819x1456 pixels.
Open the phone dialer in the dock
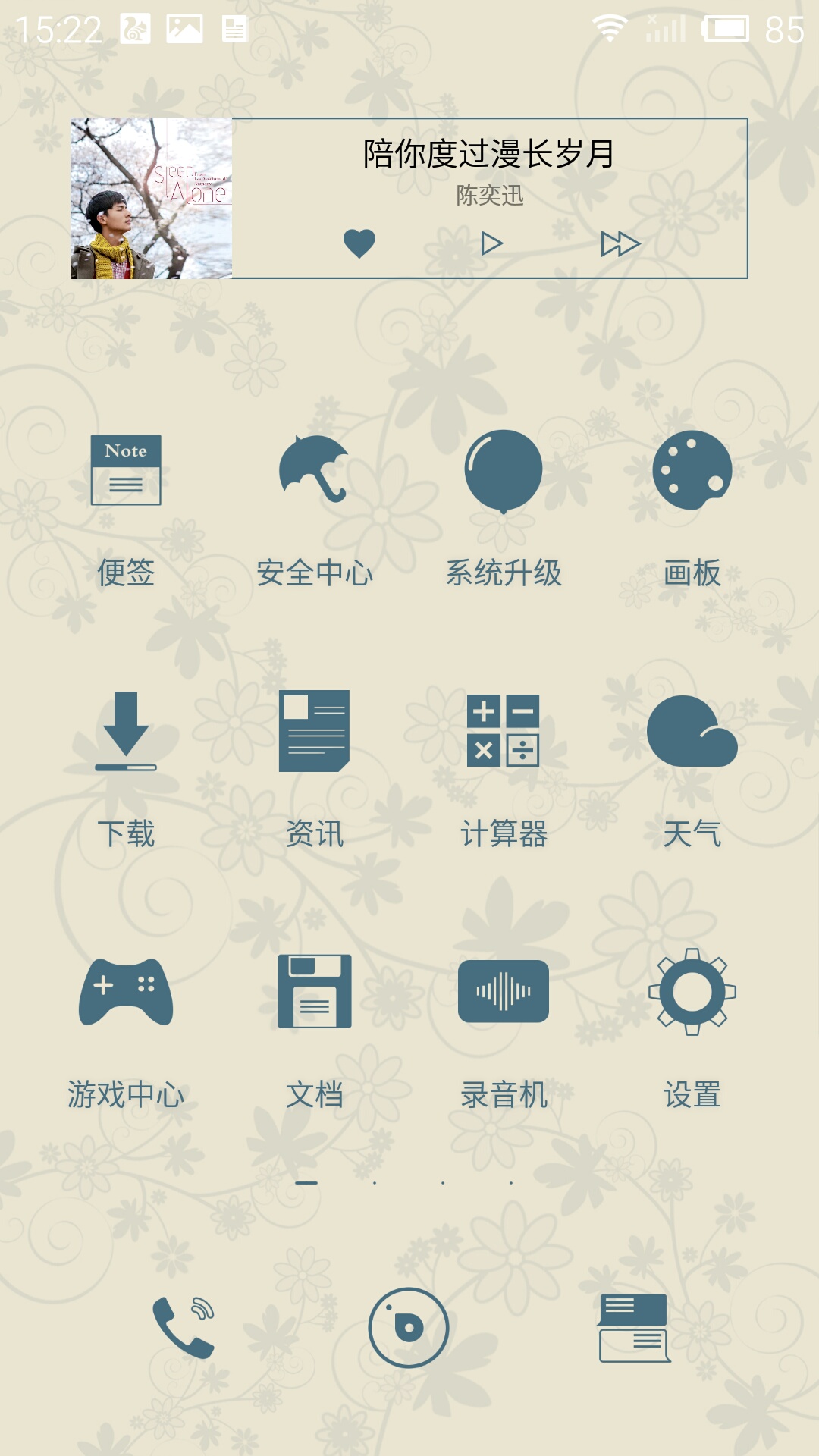[x=184, y=1328]
